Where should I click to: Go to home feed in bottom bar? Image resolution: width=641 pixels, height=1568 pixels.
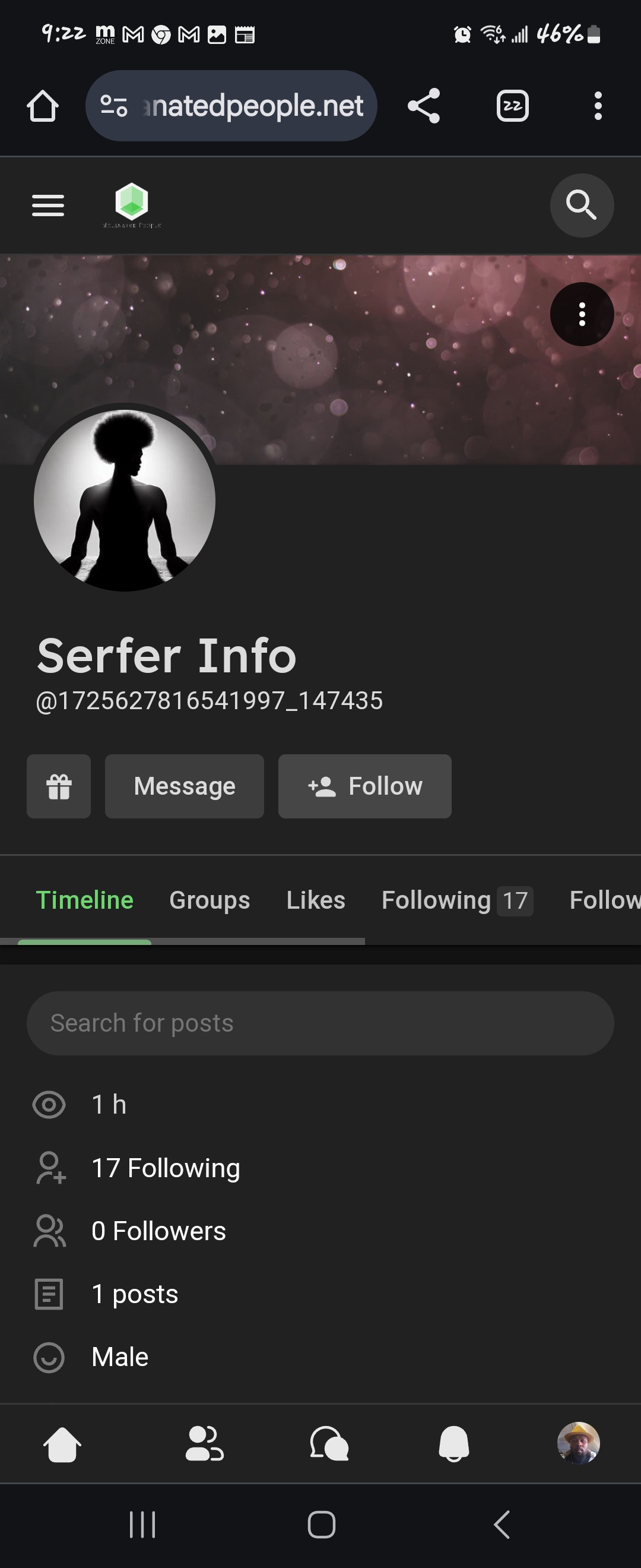click(62, 1443)
